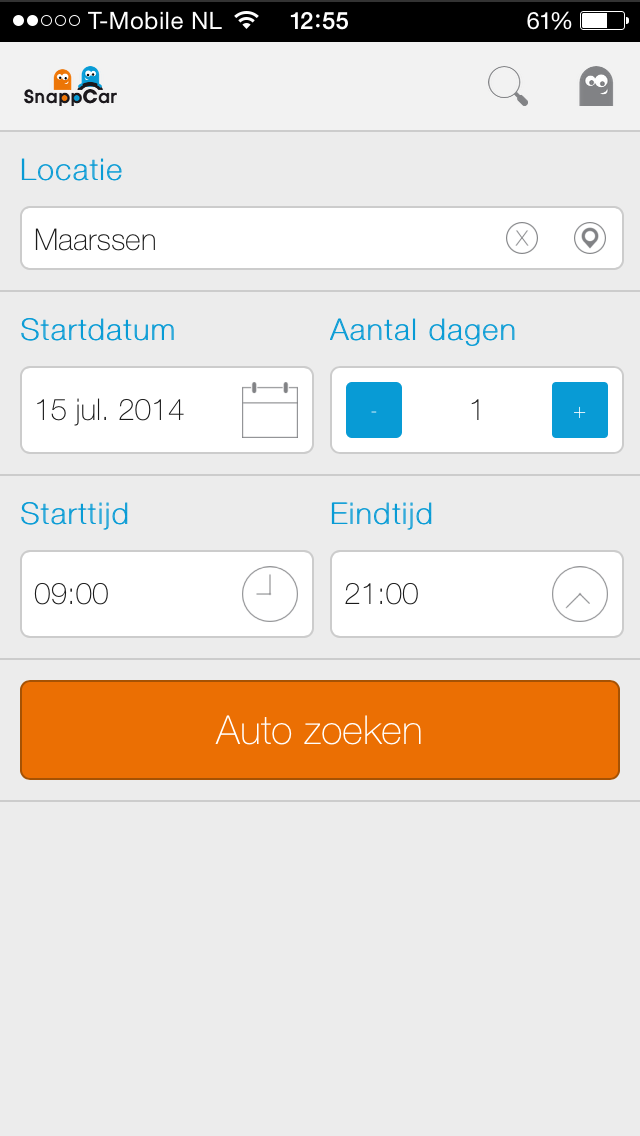Viewport: 640px width, 1136px height.
Task: Change the Starttijd 09:00 field
Action: (167, 594)
